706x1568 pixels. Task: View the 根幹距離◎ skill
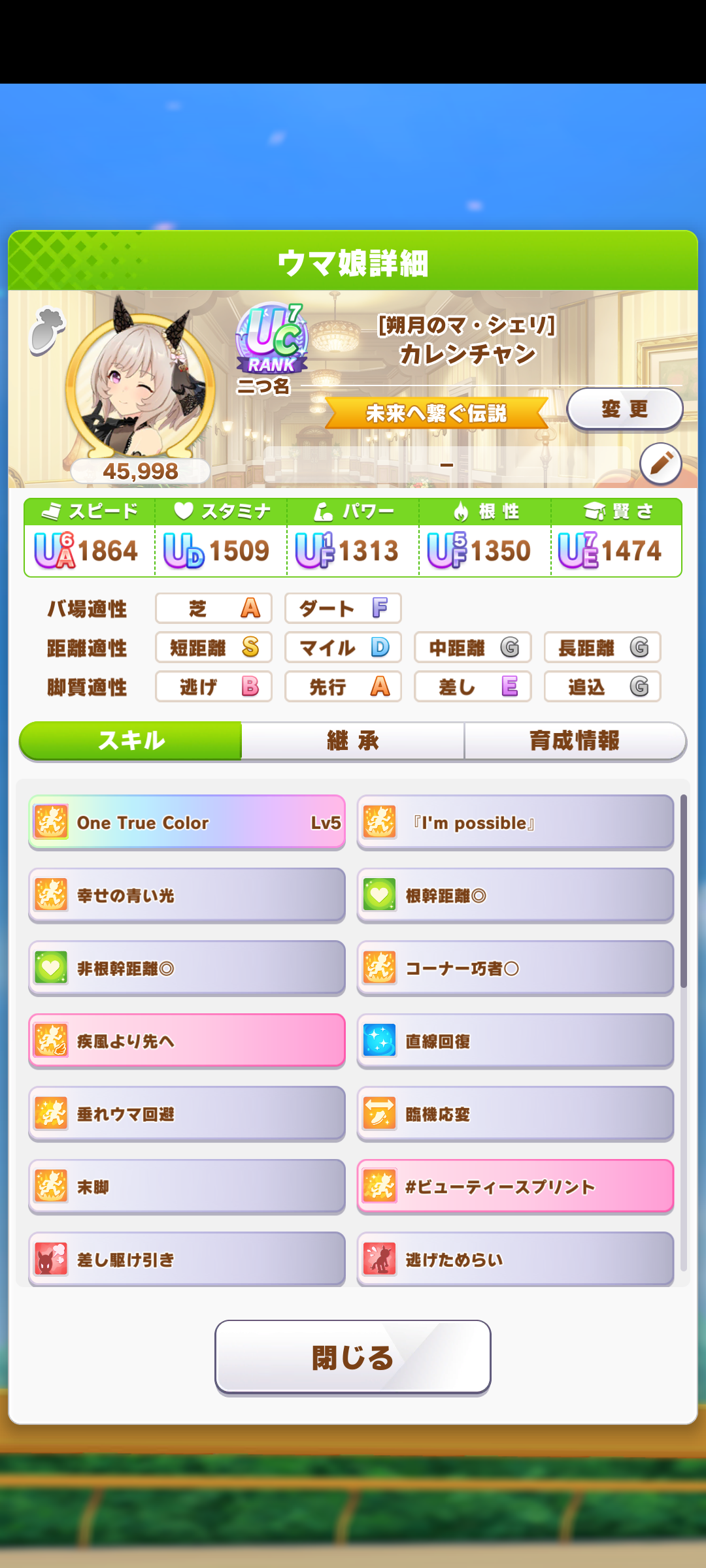(x=515, y=895)
